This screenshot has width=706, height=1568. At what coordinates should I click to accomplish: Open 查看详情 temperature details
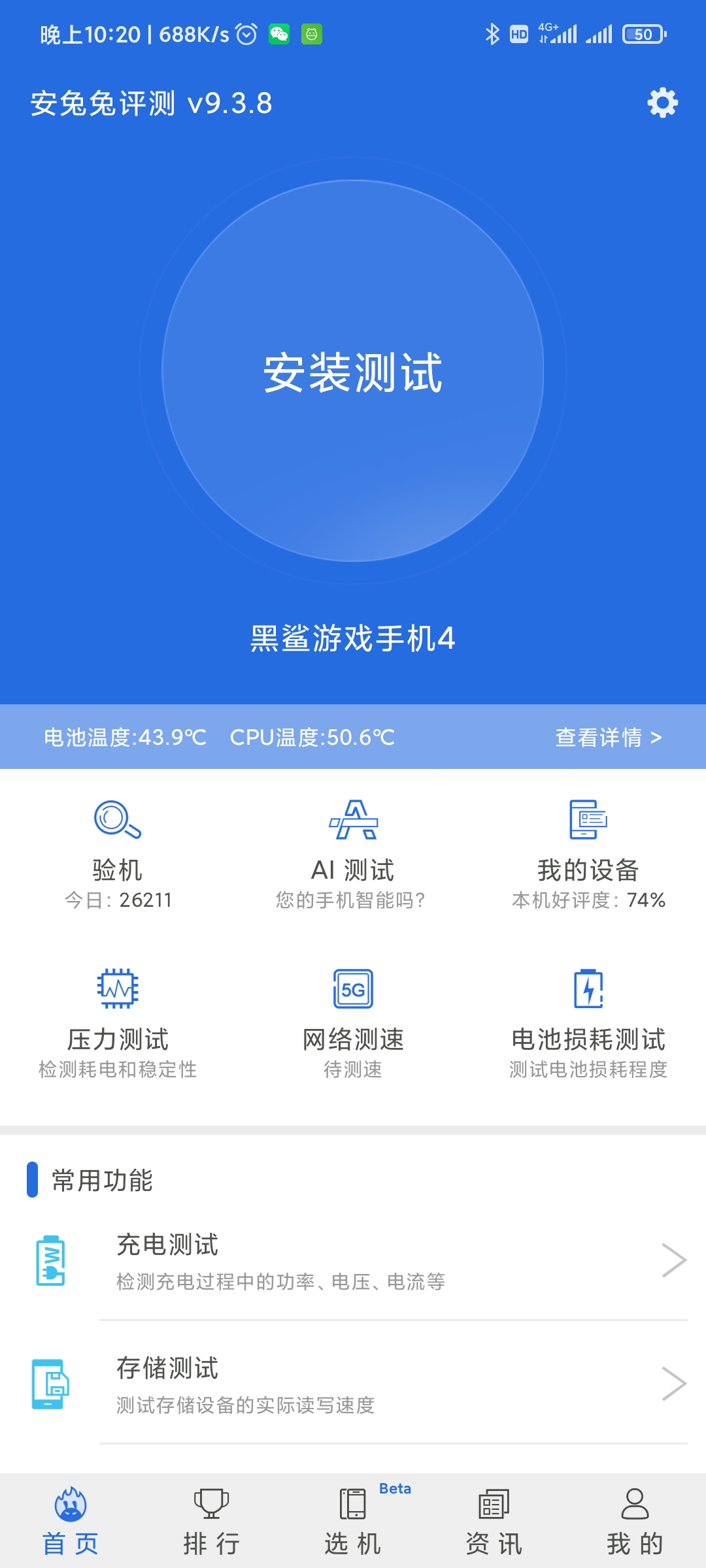click(609, 737)
